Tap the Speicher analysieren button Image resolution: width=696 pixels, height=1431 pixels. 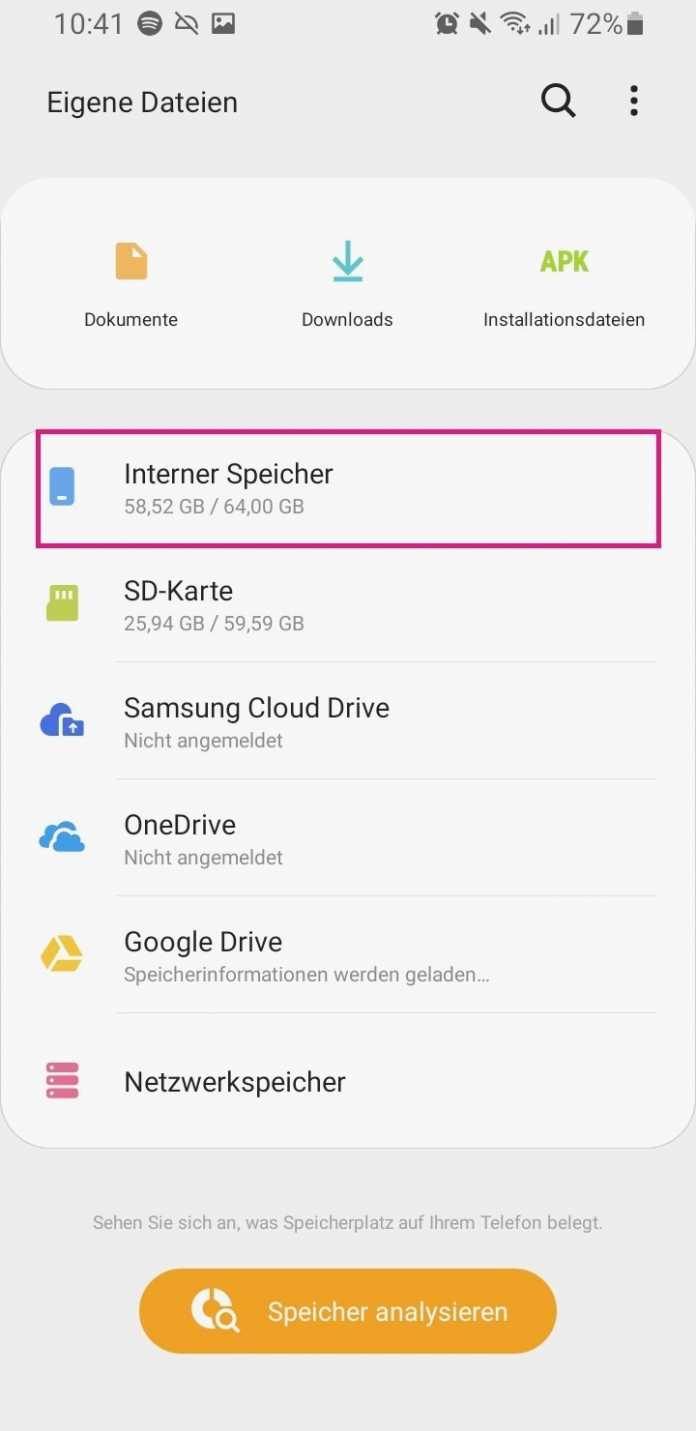click(x=348, y=1311)
